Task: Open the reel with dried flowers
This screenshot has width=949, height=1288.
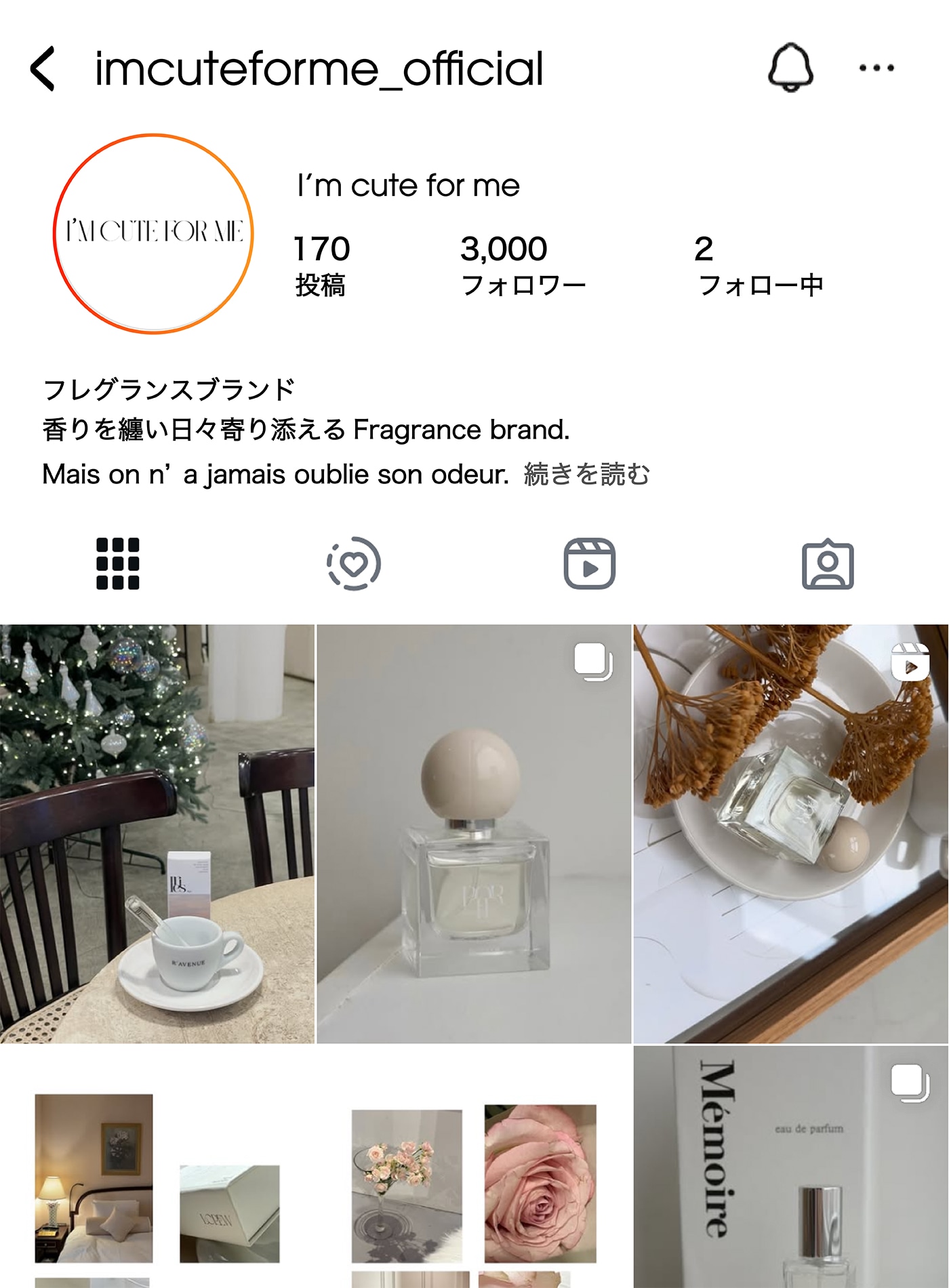Action: pyautogui.click(x=791, y=833)
